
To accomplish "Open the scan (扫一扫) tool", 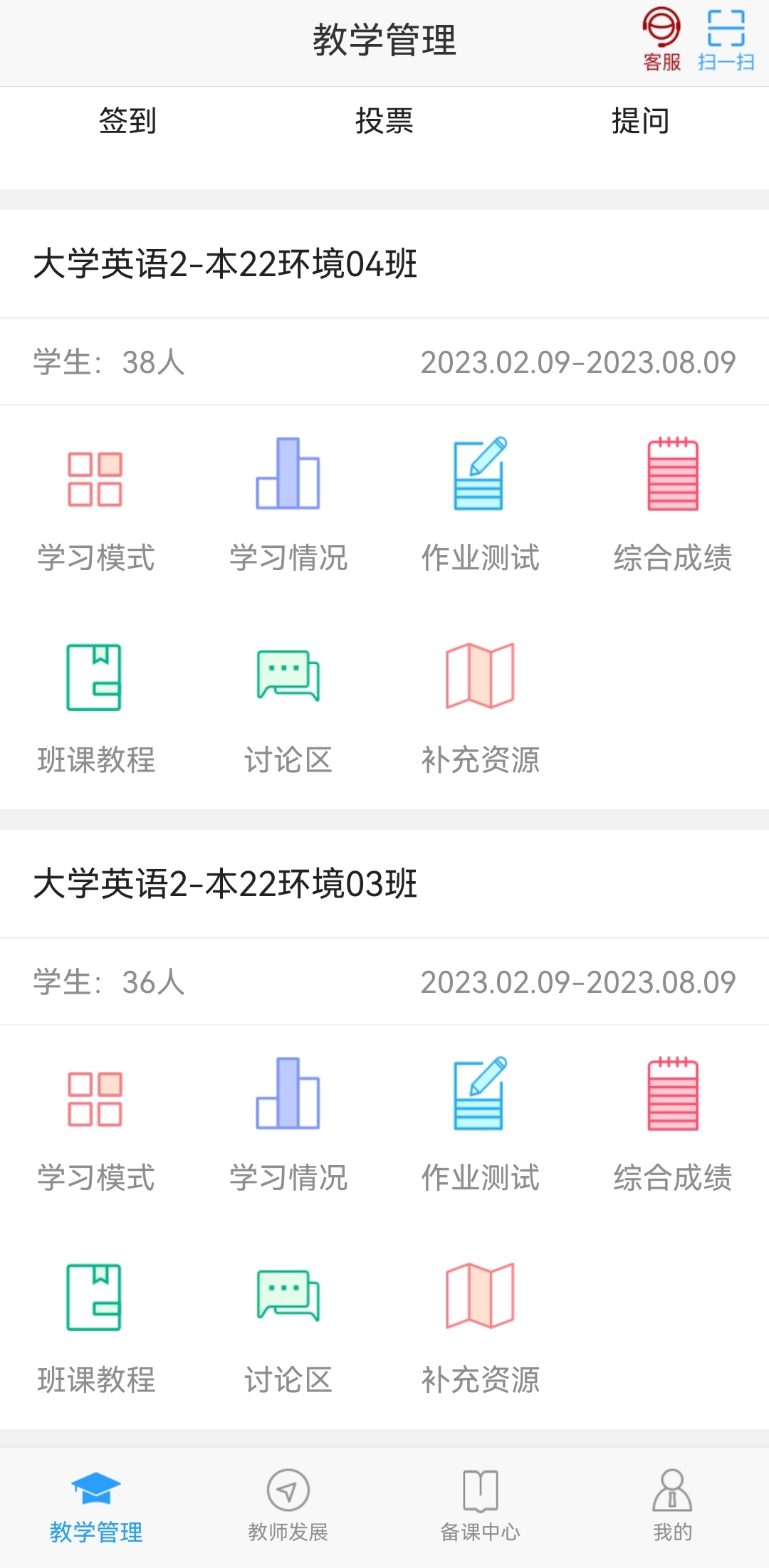I will (x=726, y=40).
